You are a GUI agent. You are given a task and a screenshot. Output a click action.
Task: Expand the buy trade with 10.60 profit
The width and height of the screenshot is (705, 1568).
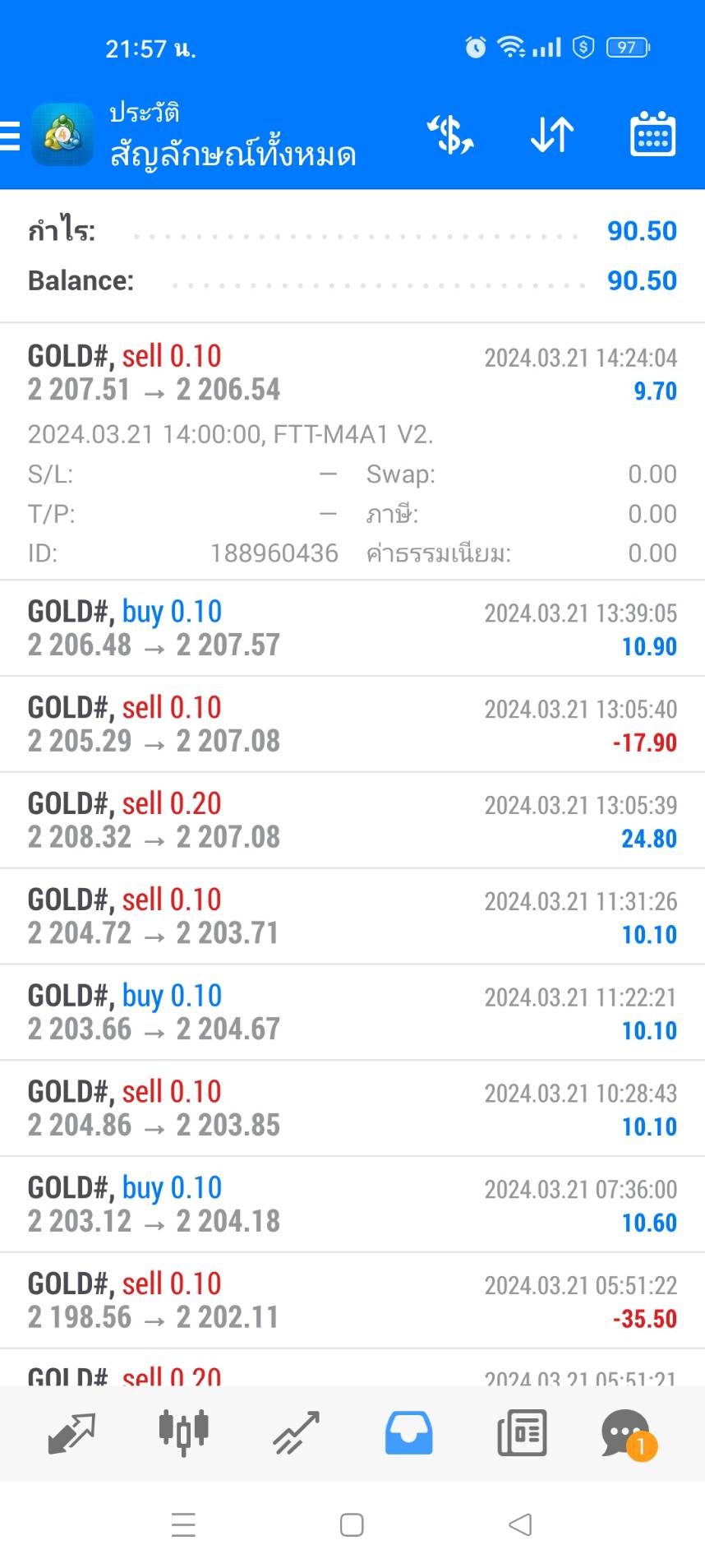click(352, 1205)
